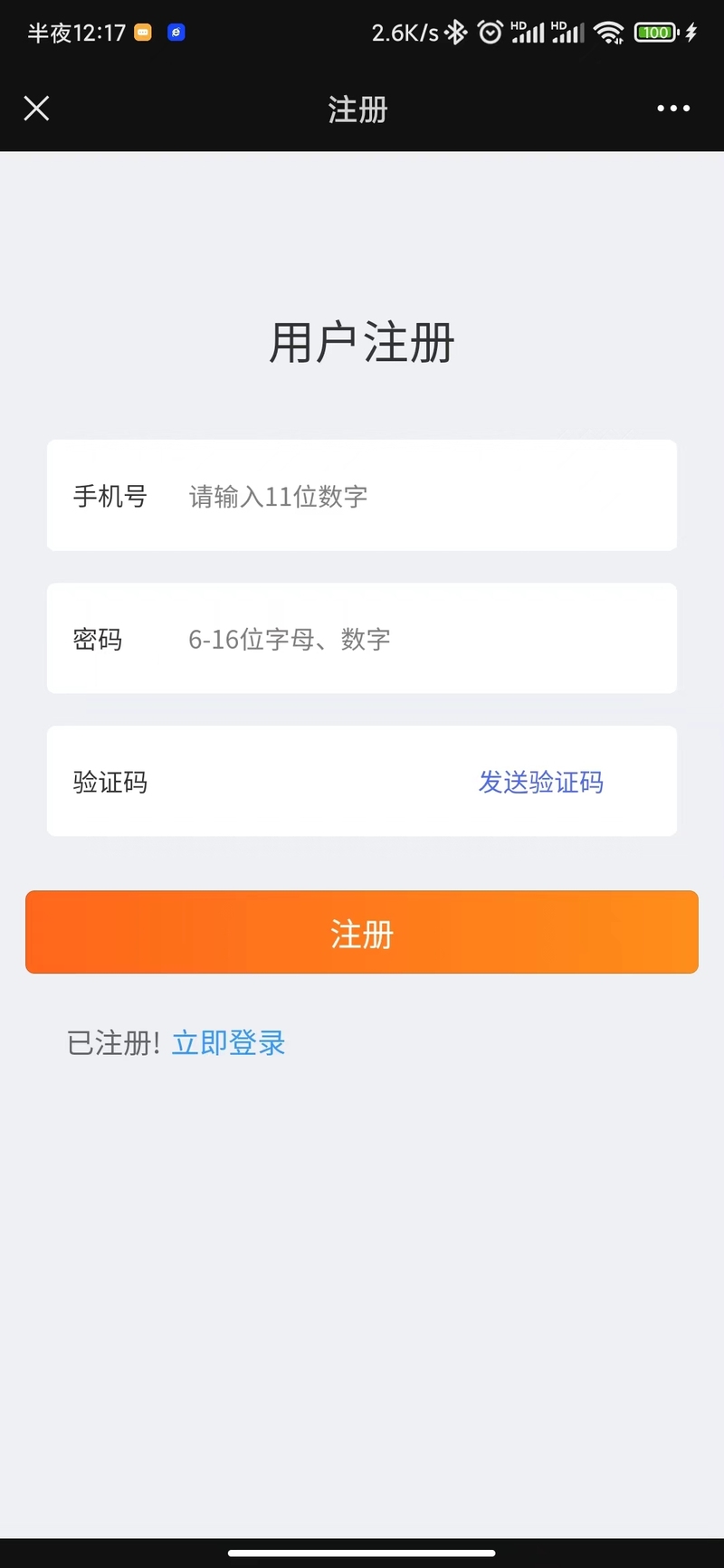The width and height of the screenshot is (724, 1568).
Task: Tap 发送验证码 to send code
Action: [x=541, y=782]
